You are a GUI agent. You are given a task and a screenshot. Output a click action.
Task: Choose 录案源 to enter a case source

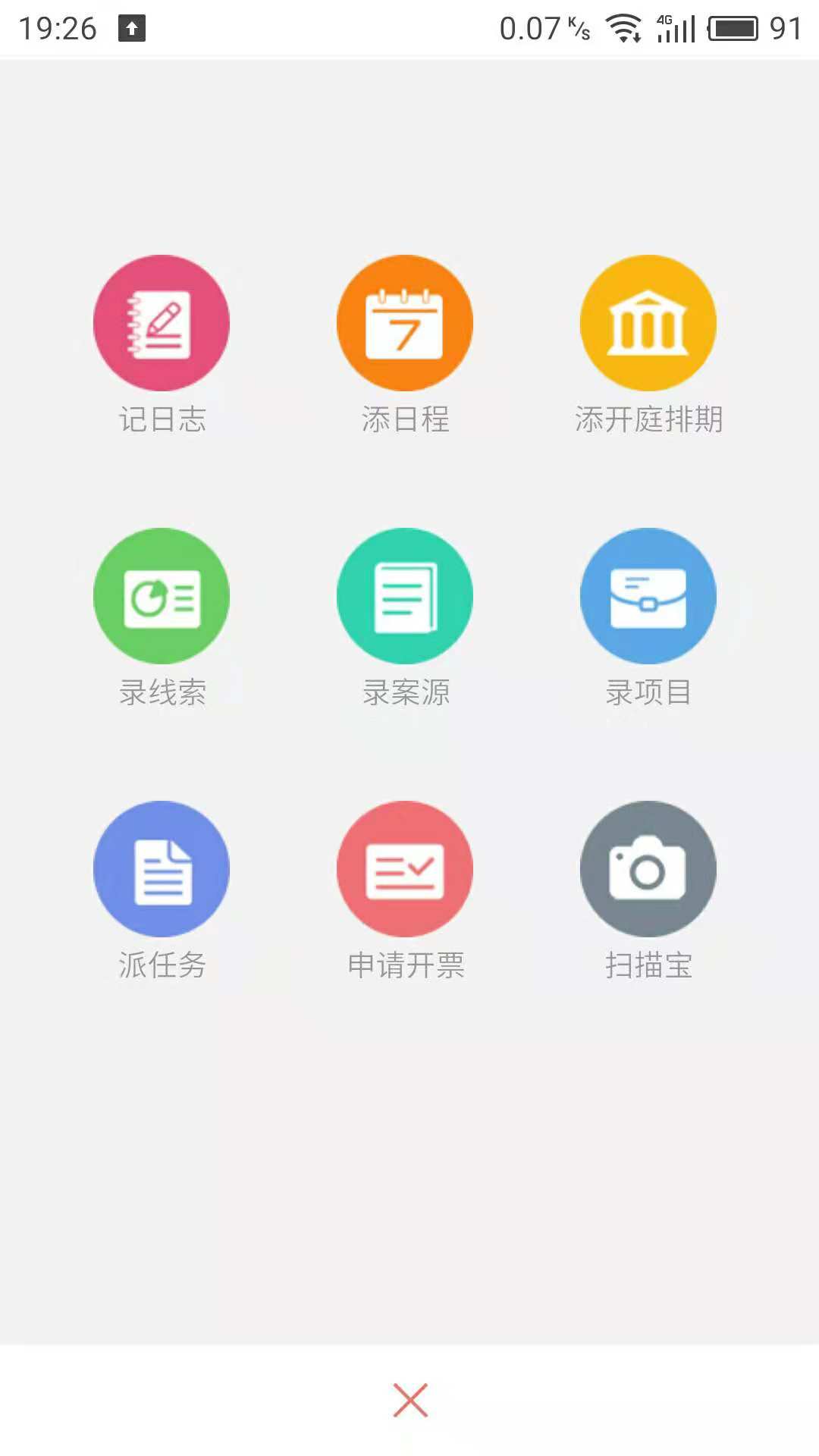click(405, 596)
